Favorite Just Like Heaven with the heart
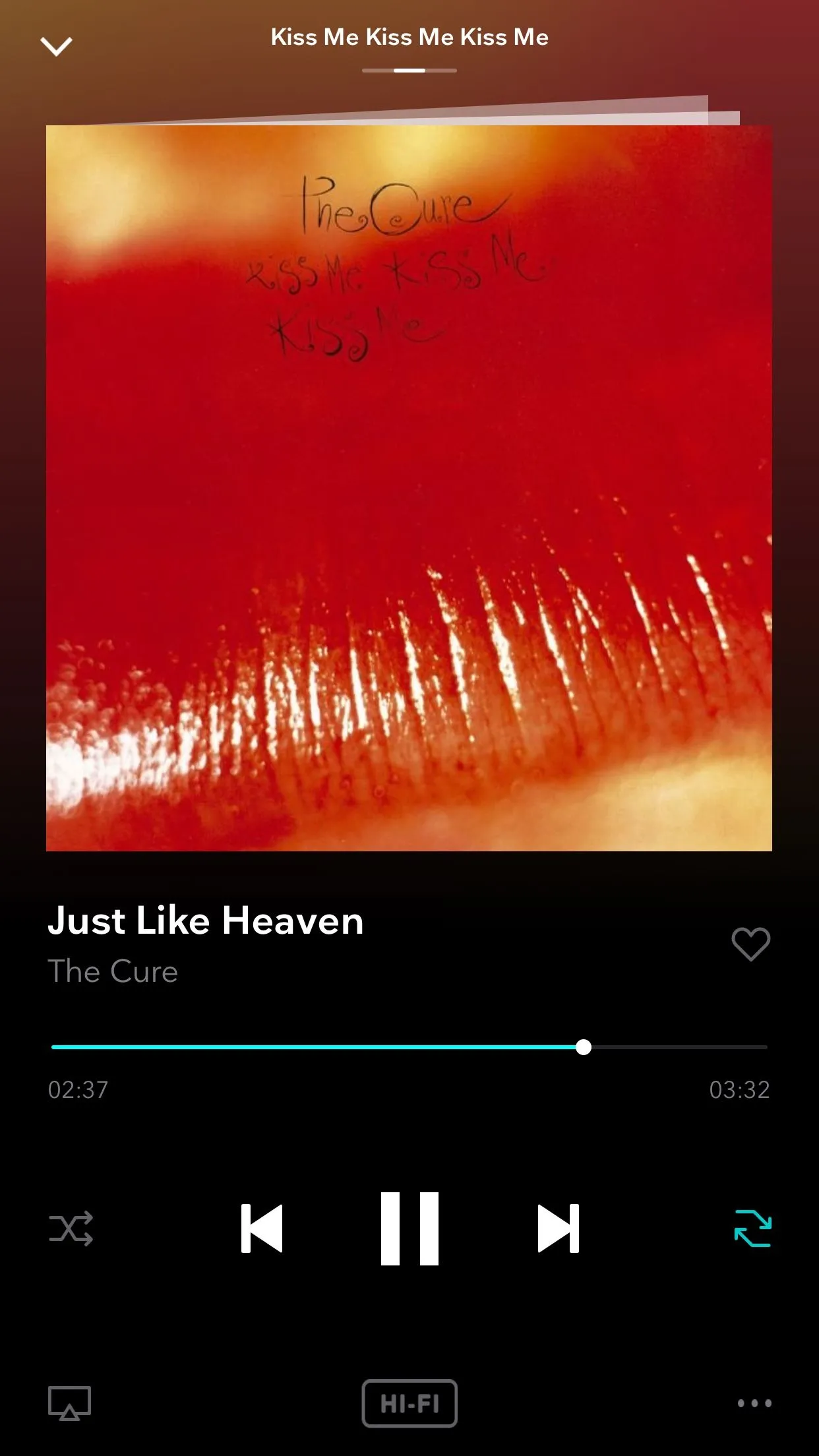The image size is (819, 1456). coord(750,944)
